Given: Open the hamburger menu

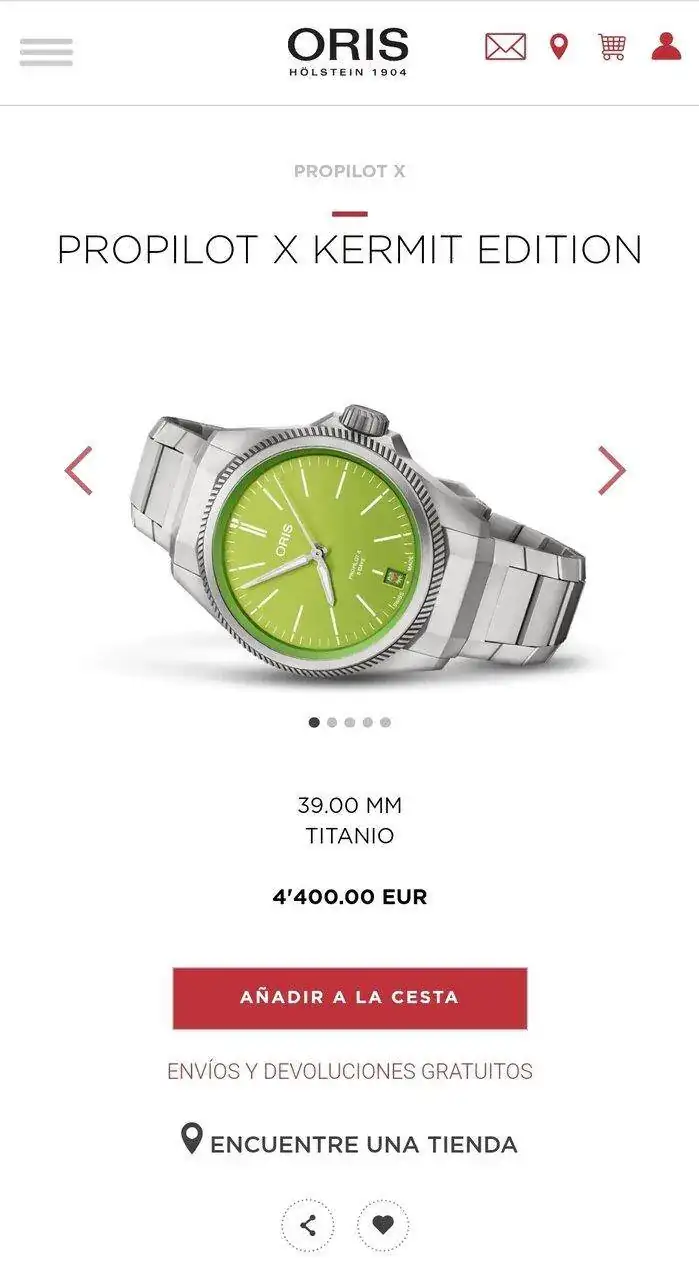Looking at the screenshot, I should pos(46,52).
